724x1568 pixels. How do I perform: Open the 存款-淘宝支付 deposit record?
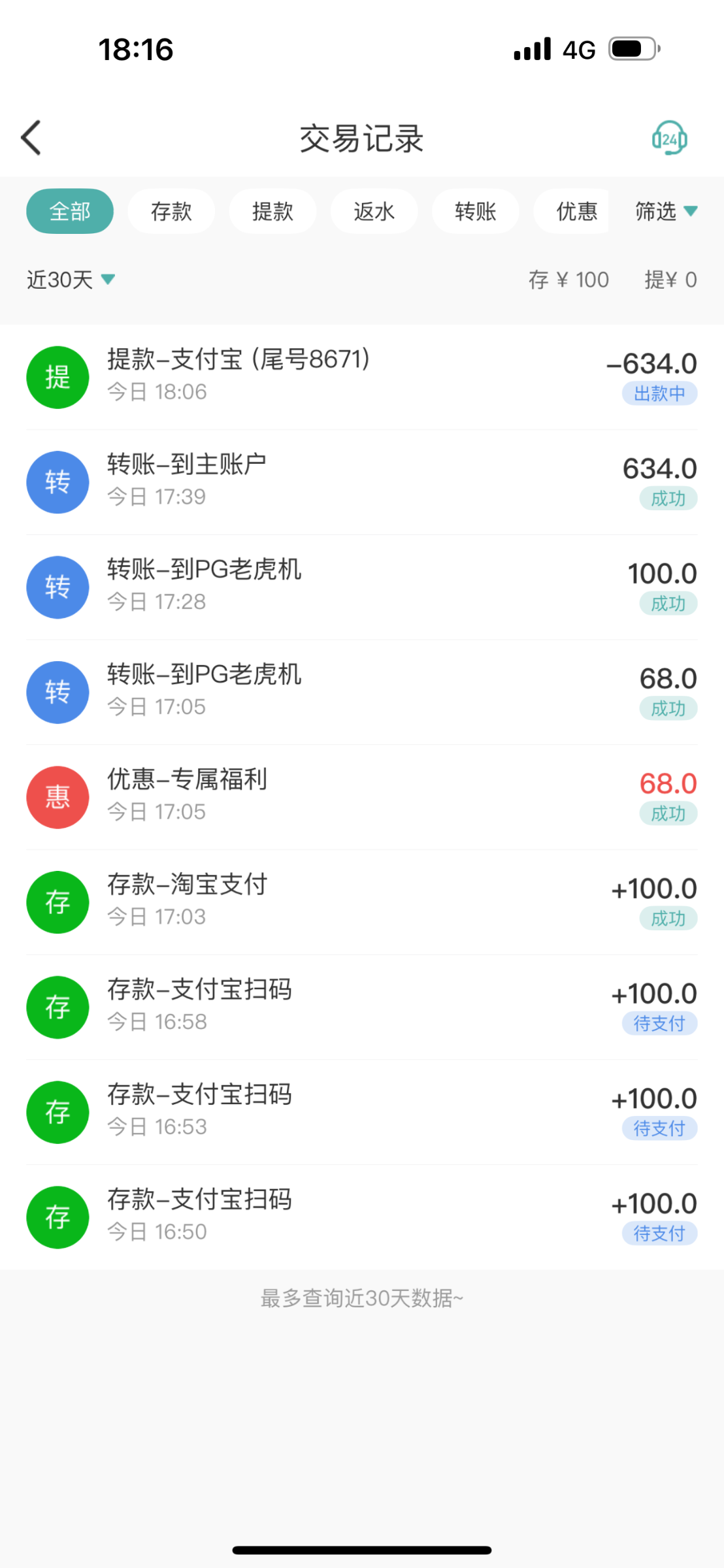coord(362,902)
